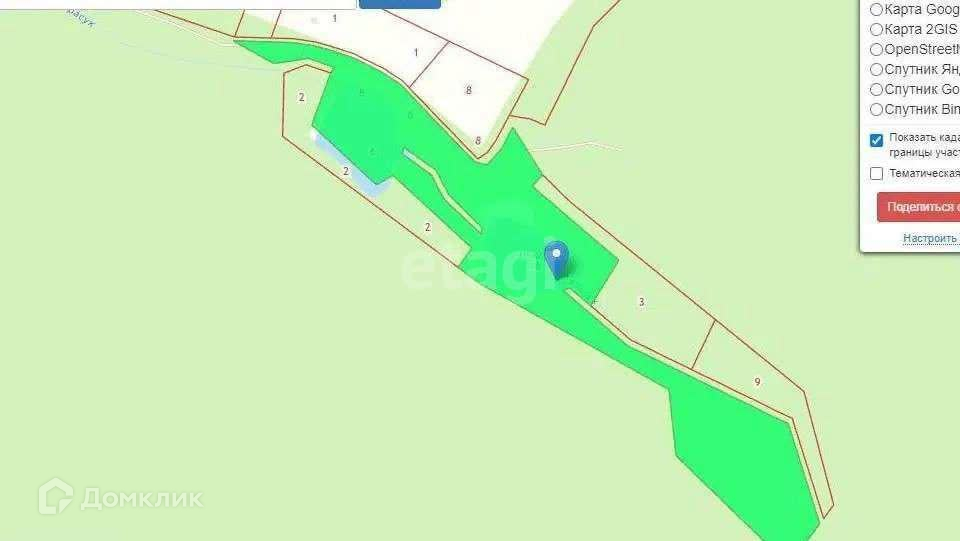Image resolution: width=960 pixels, height=541 pixels.
Task: Switch base layer to OpenStreetMap
Action: 876,49
